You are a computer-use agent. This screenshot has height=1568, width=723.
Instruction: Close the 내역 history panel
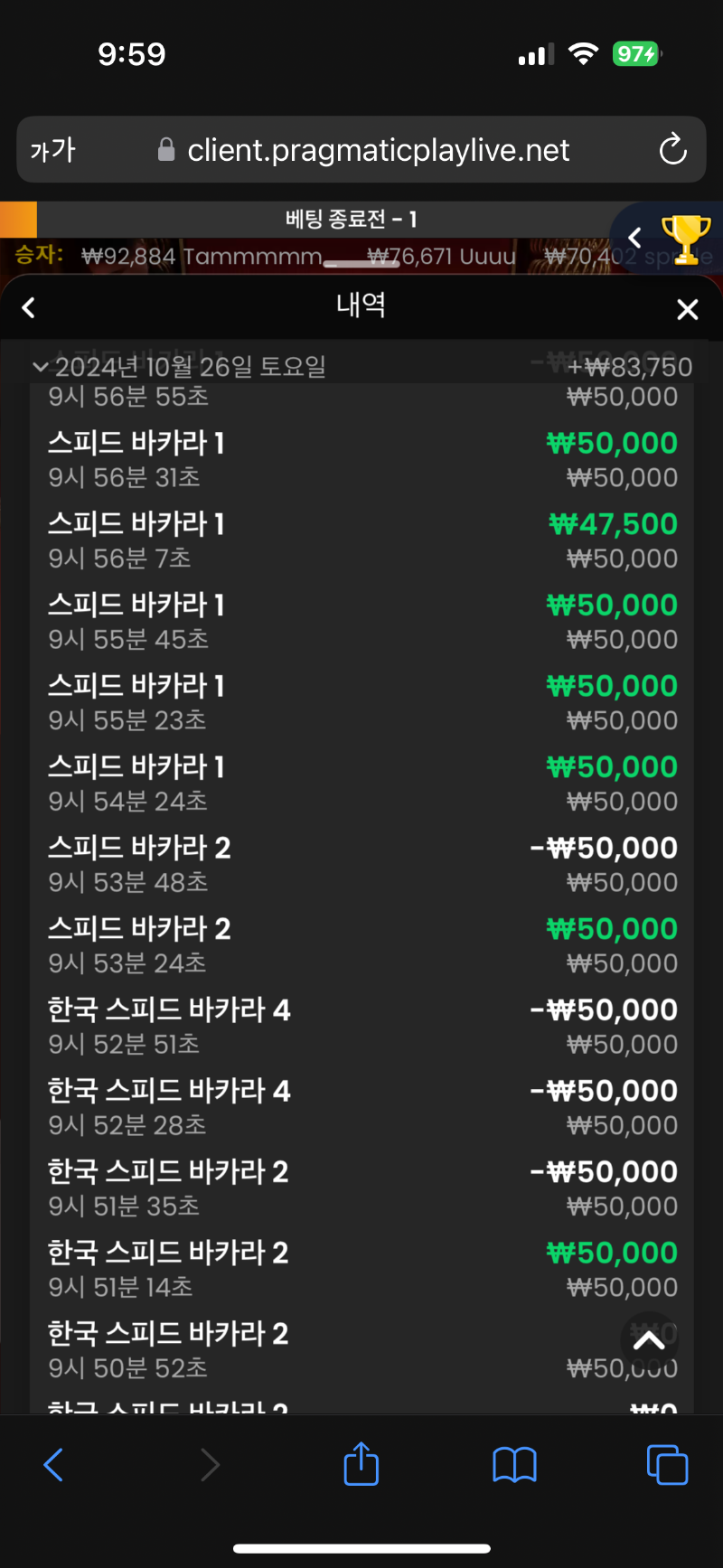coord(688,310)
